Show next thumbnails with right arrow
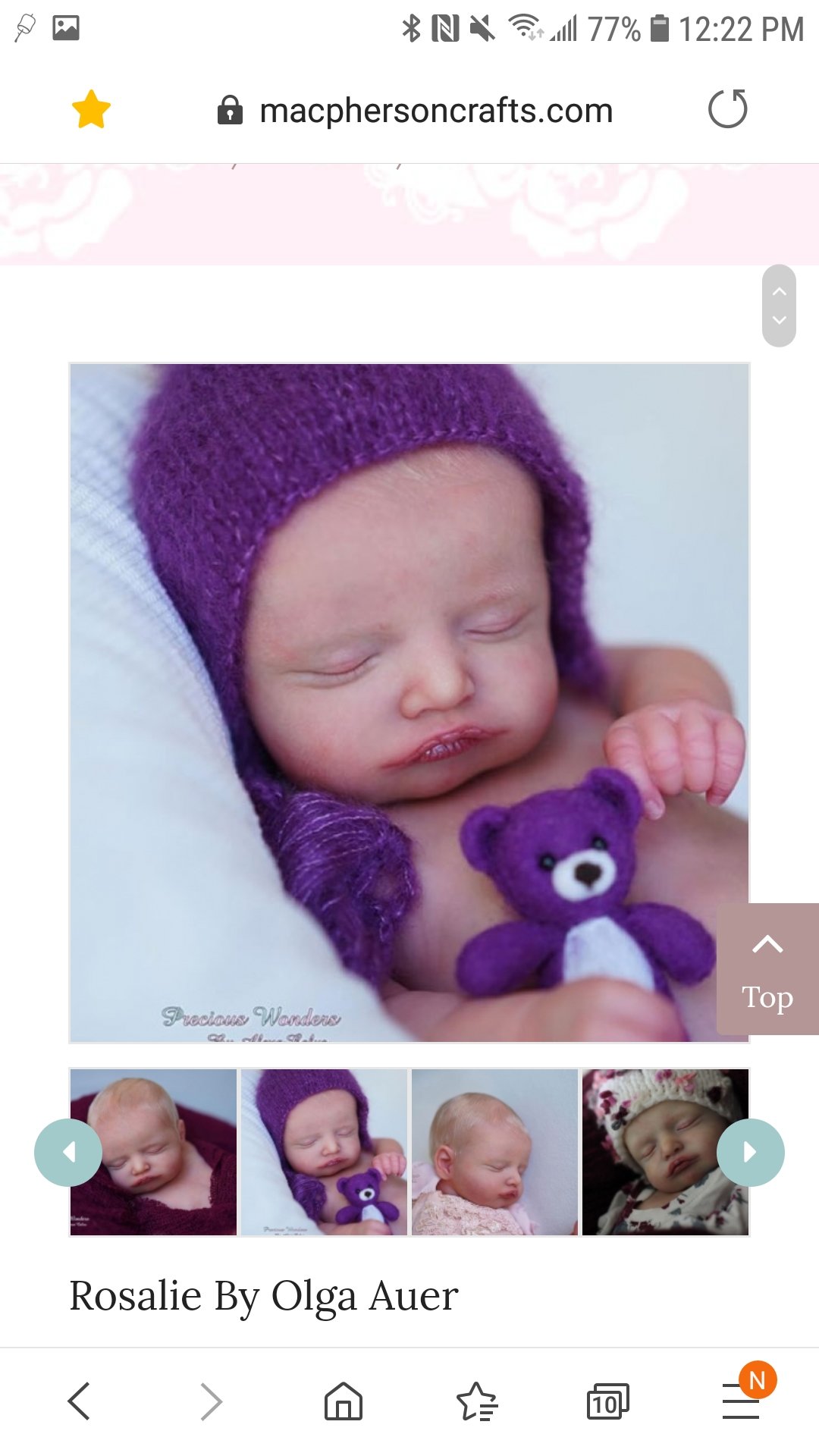The height and width of the screenshot is (1456, 819). coord(751,1153)
